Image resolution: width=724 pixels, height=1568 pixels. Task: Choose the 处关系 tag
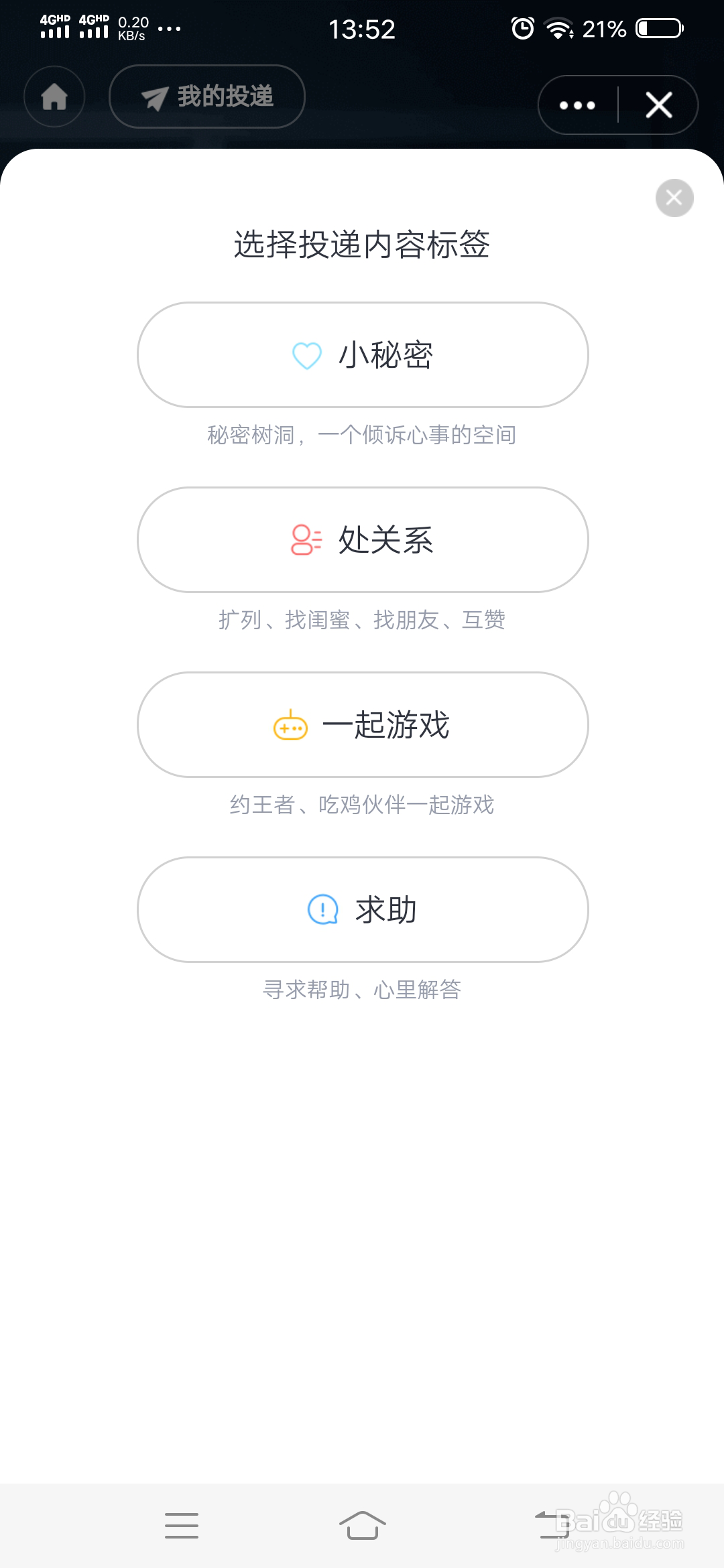pos(363,539)
